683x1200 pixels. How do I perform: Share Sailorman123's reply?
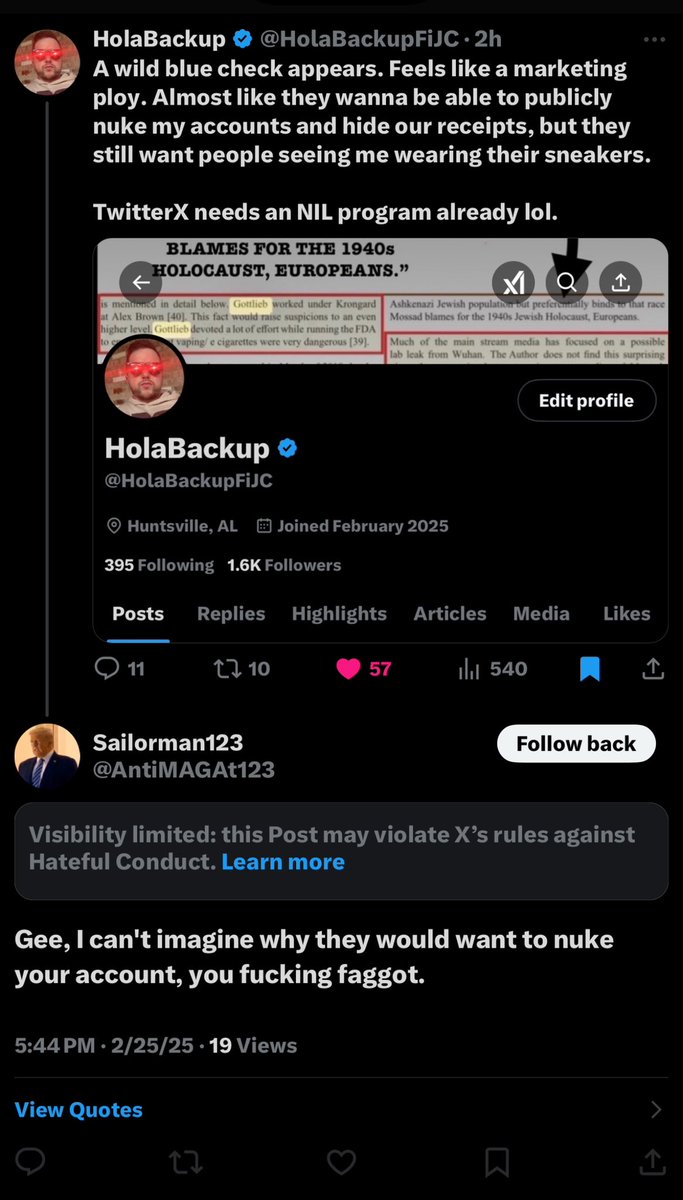pyautogui.click(x=653, y=1161)
